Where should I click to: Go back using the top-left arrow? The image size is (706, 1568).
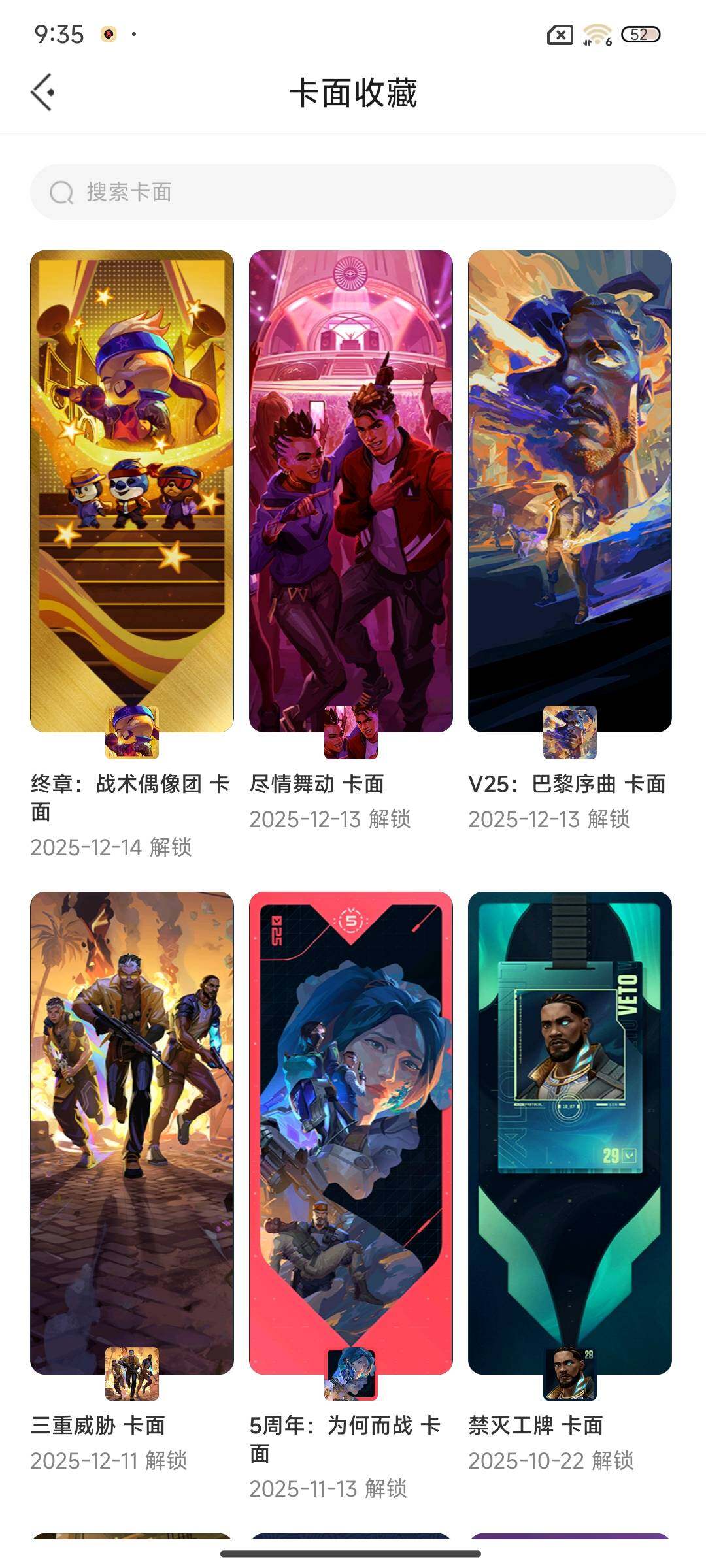pos(42,92)
